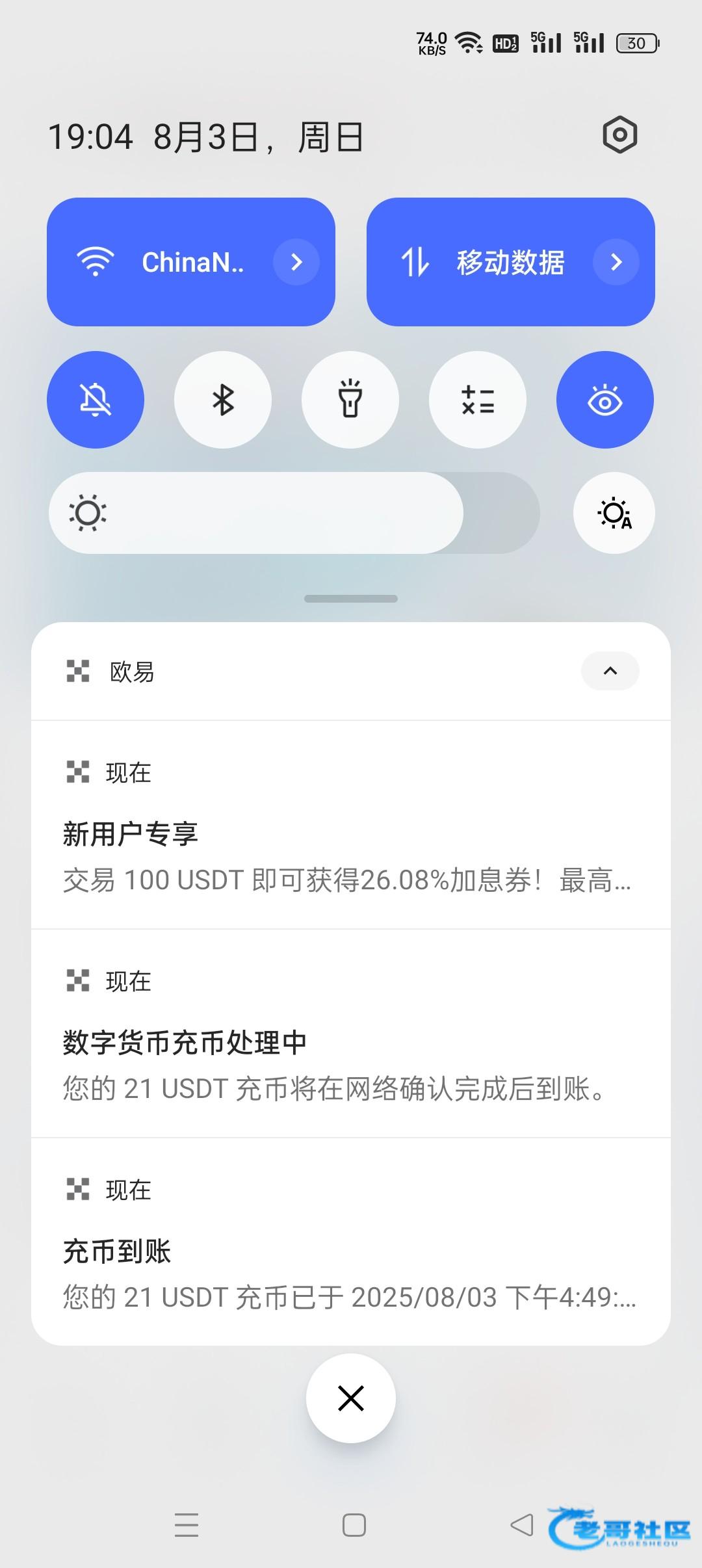The height and width of the screenshot is (1568, 702).
Task: Turn on Bluetooth
Action: point(223,400)
